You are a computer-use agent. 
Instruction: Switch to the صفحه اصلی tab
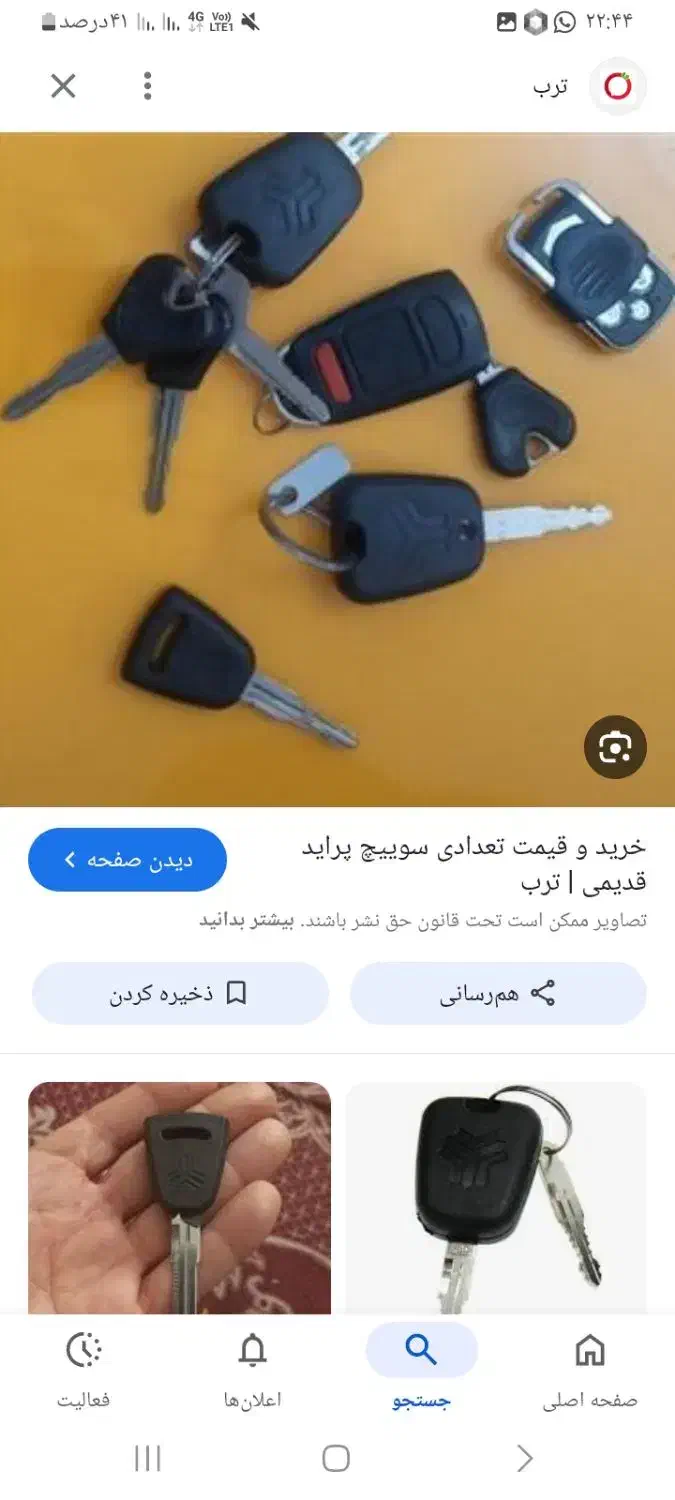click(x=590, y=1370)
